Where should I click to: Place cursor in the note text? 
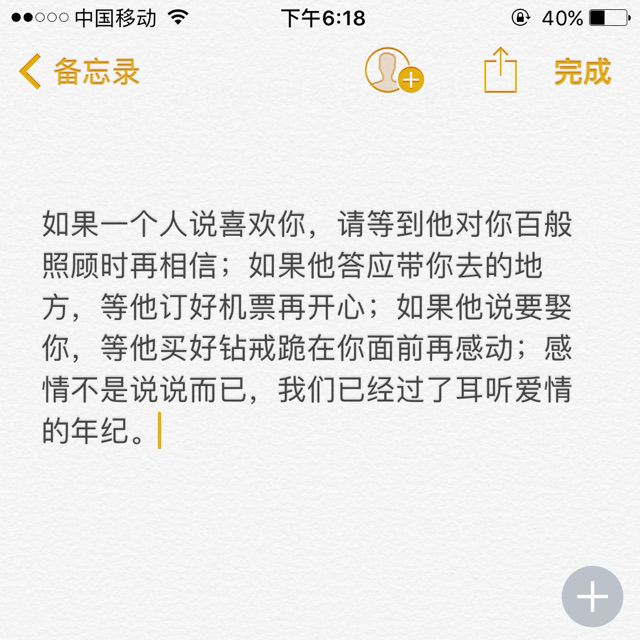(x=300, y=328)
